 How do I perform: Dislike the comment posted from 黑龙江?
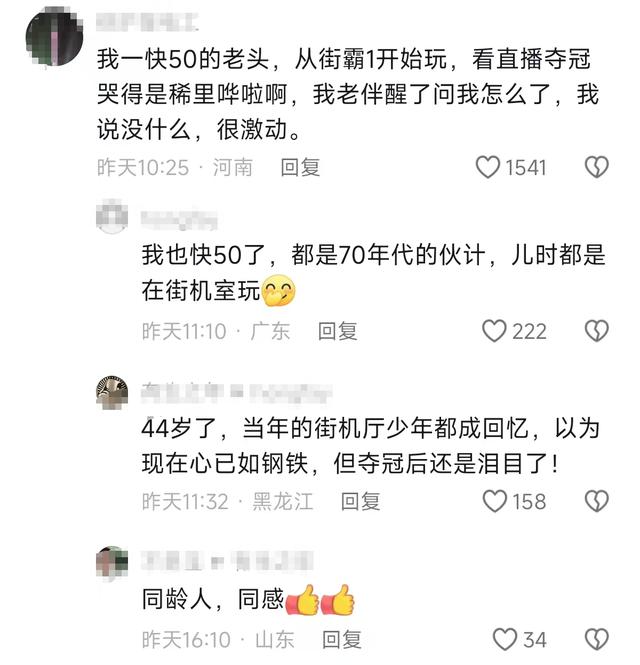coord(596,500)
